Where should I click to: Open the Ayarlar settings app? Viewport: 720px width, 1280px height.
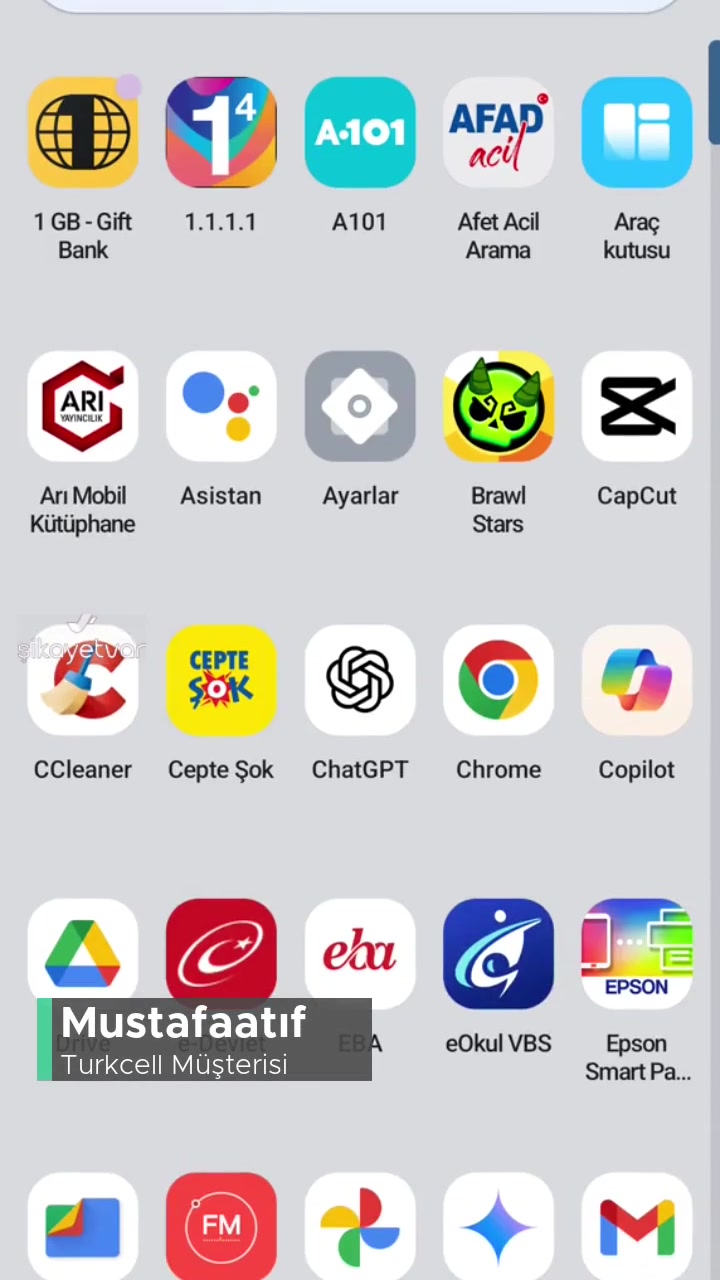click(x=360, y=406)
